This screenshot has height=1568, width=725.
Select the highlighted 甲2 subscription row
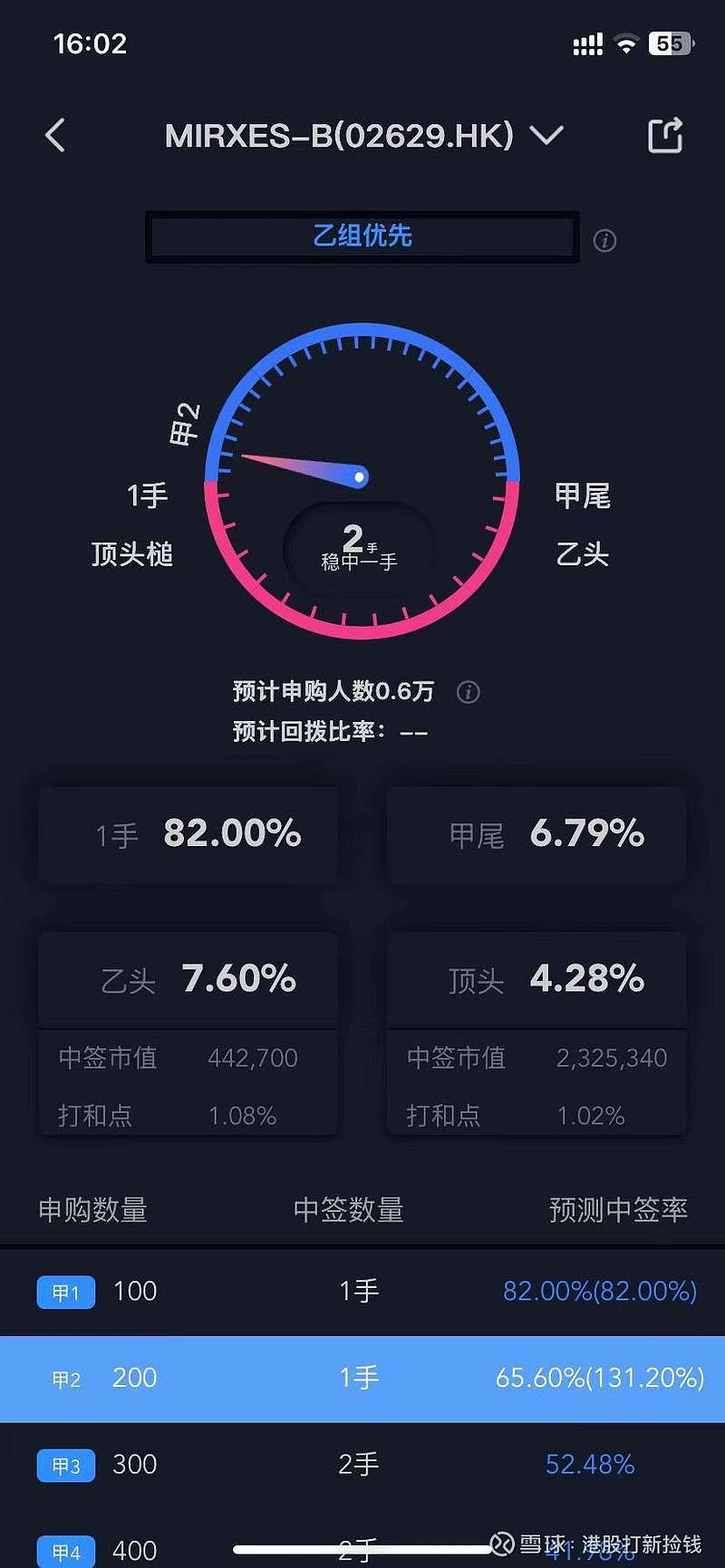[362, 1378]
